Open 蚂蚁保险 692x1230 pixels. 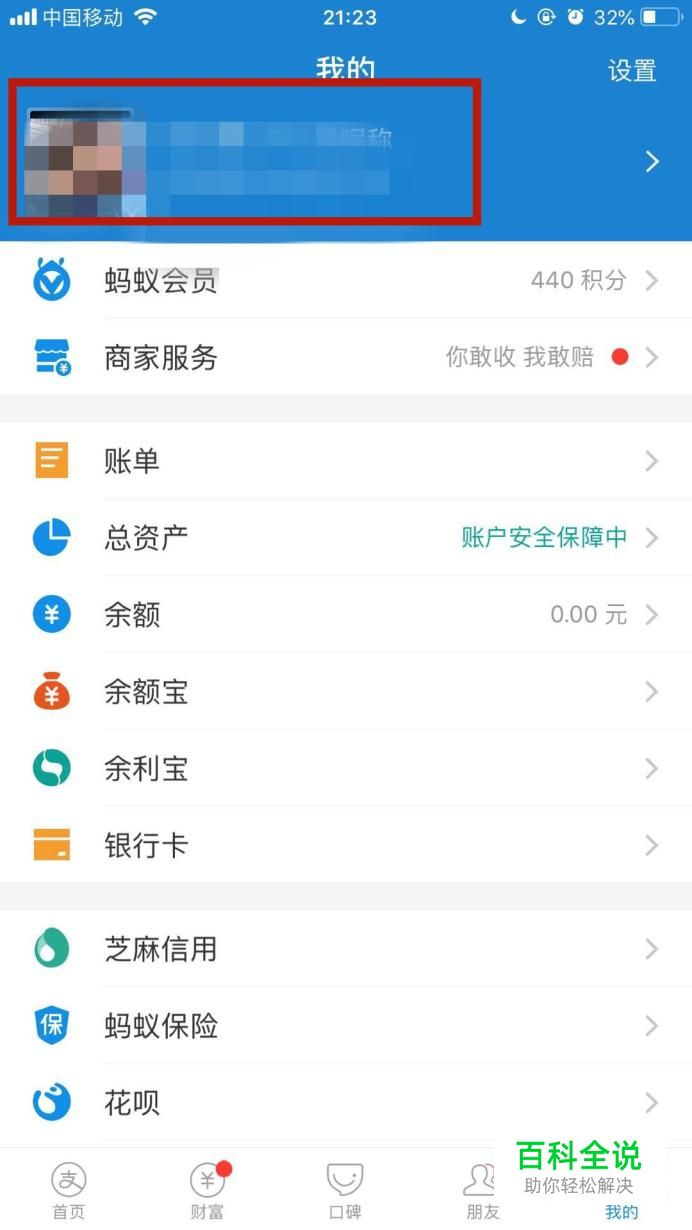[345, 1026]
